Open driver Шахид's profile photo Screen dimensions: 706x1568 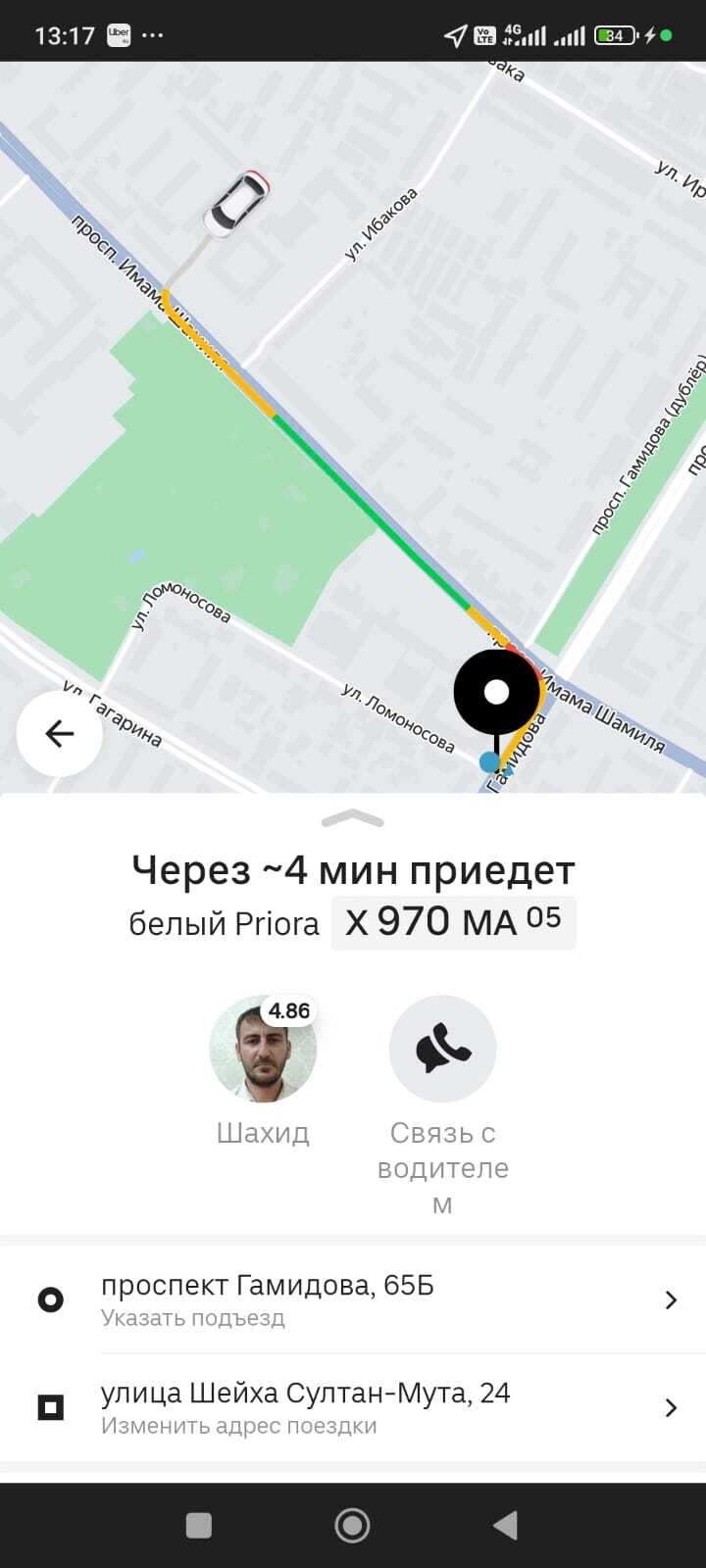263,1050
